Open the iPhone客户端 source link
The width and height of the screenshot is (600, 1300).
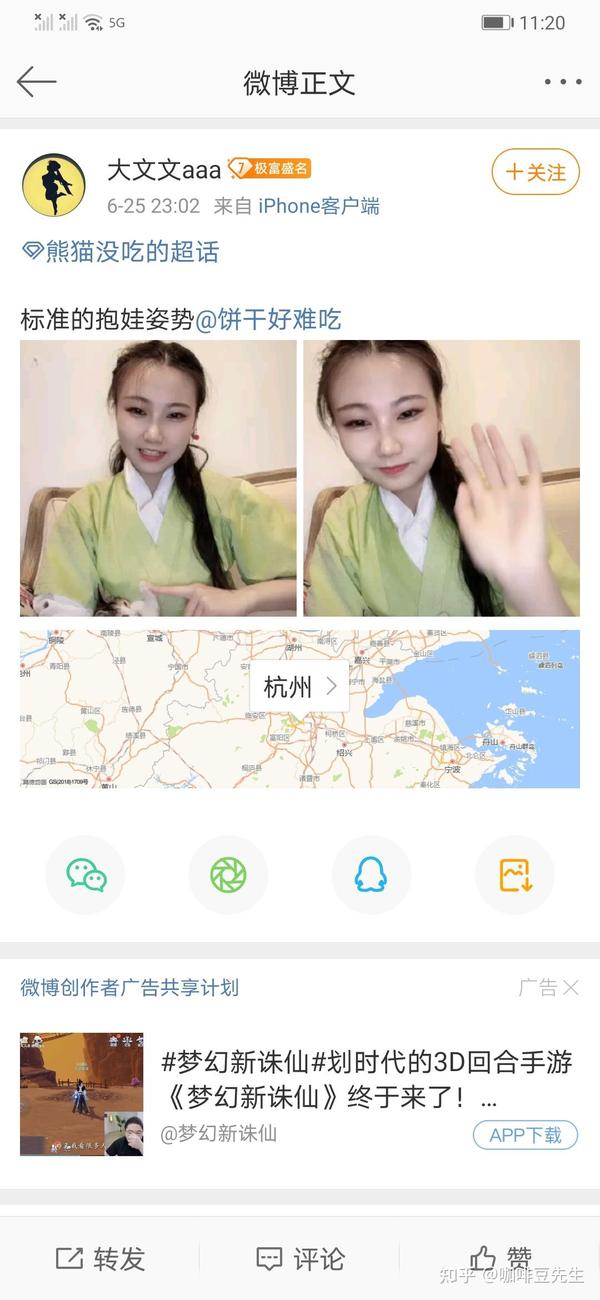(x=318, y=206)
